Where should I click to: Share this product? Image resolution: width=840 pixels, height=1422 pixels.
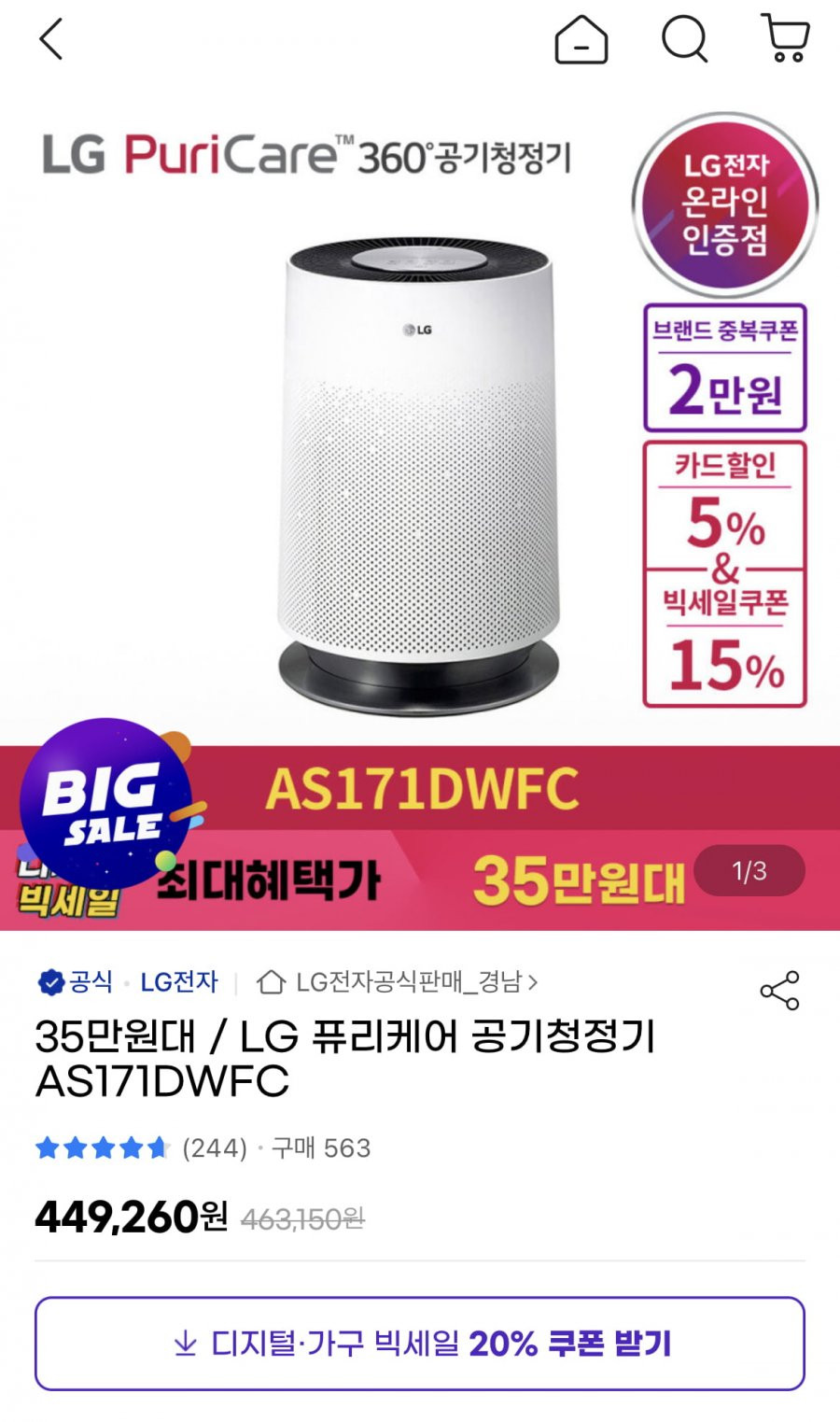coord(779,991)
